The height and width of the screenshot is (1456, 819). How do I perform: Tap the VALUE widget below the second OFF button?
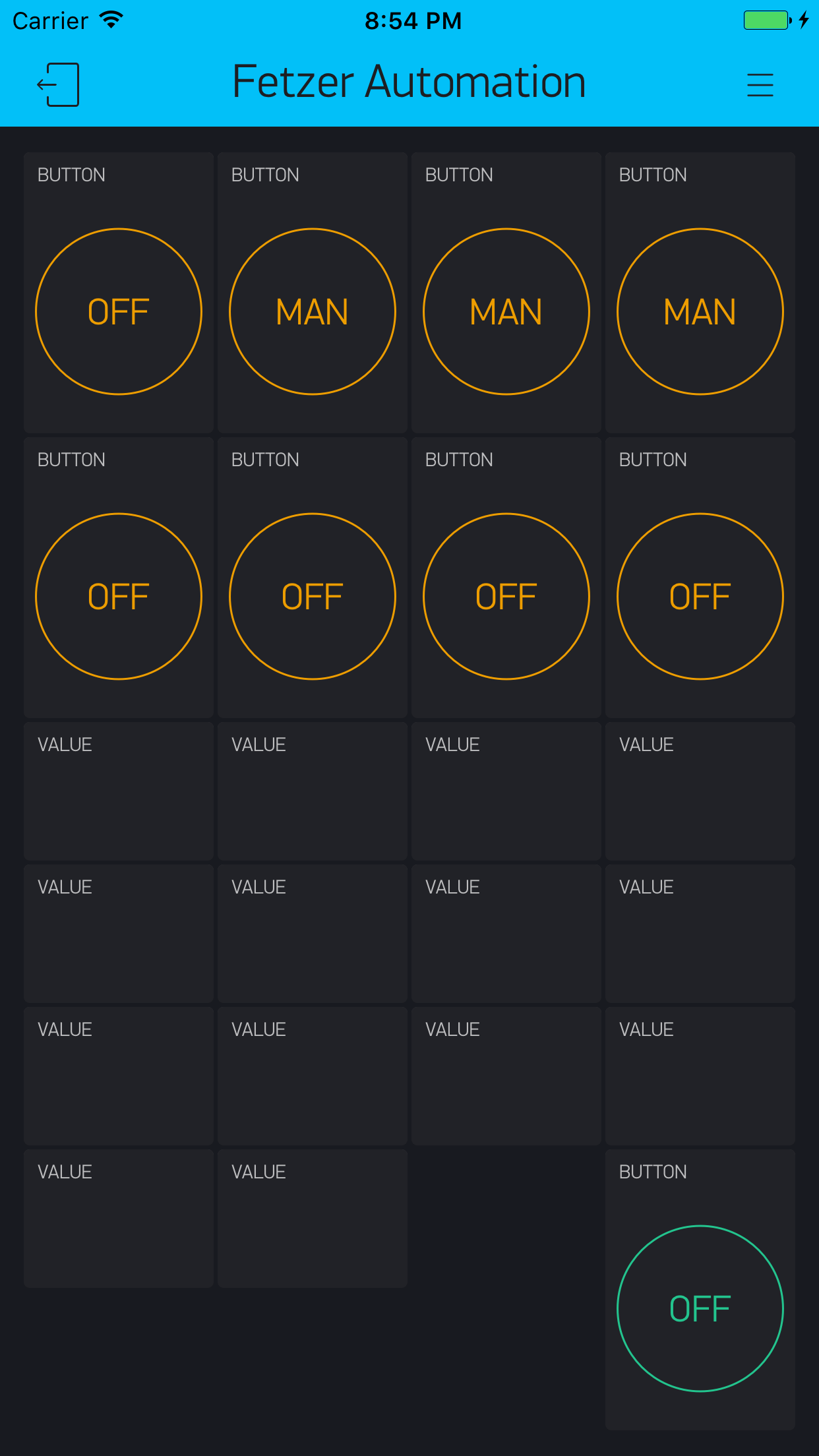click(312, 791)
